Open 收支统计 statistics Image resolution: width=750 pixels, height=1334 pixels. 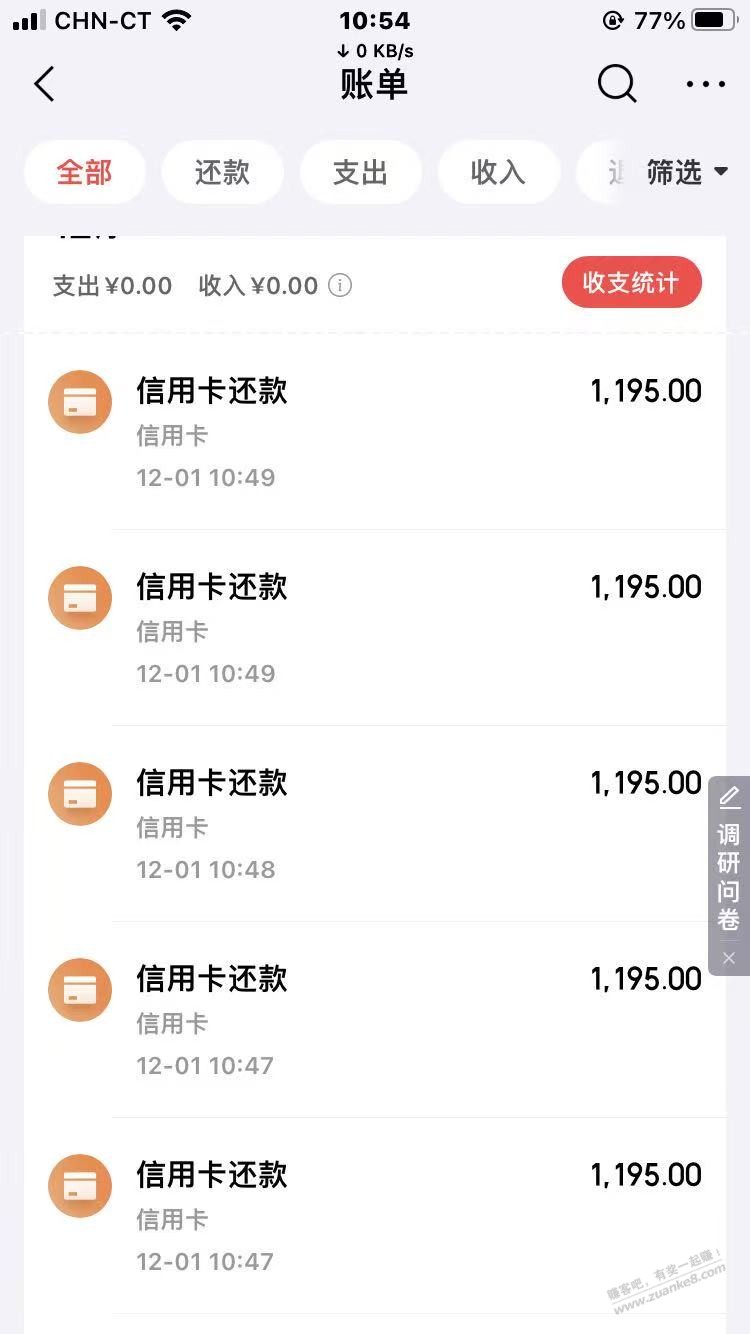(x=631, y=283)
